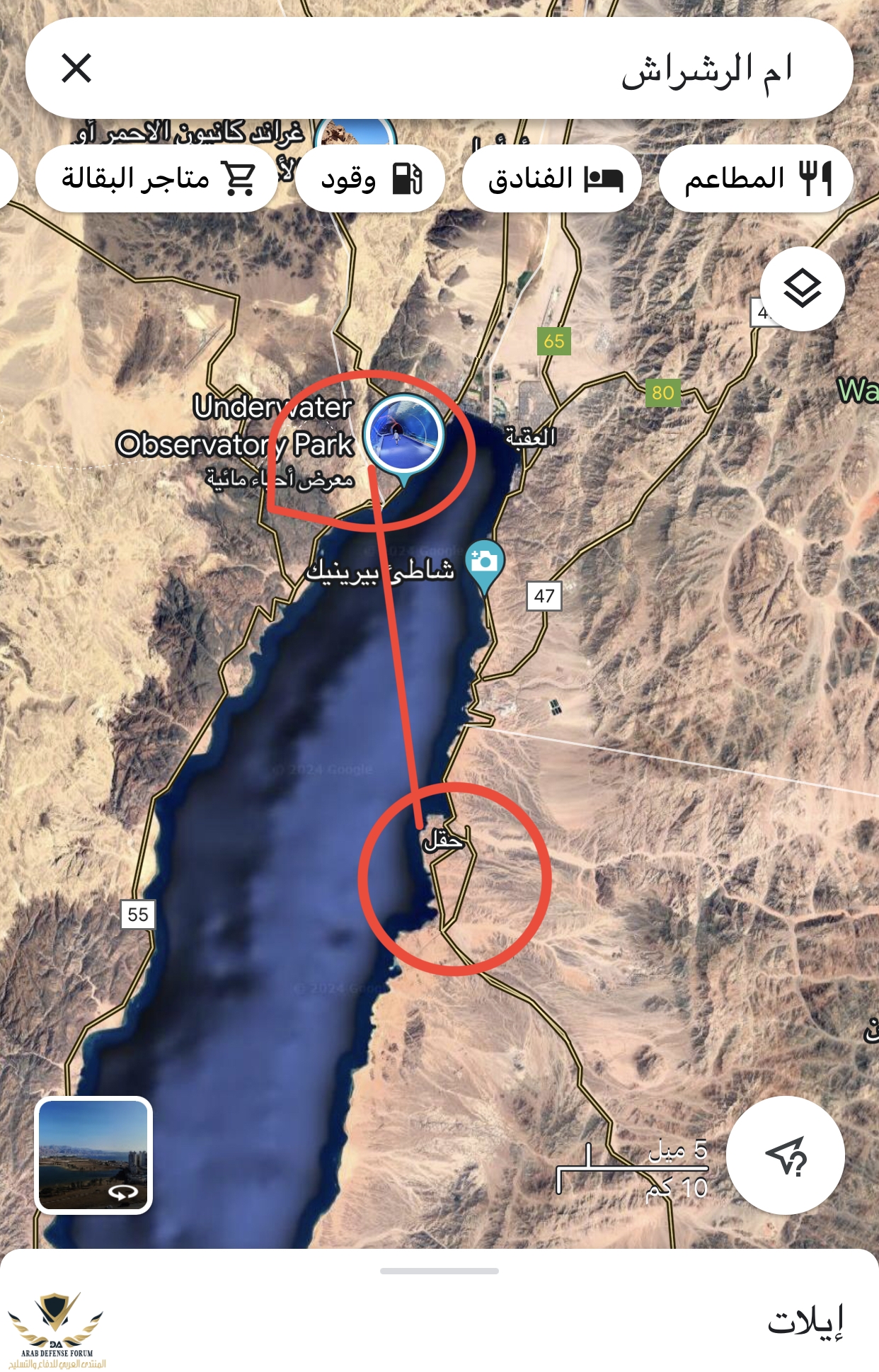Expand the إيلات bottom sheet handle

[439, 1271]
